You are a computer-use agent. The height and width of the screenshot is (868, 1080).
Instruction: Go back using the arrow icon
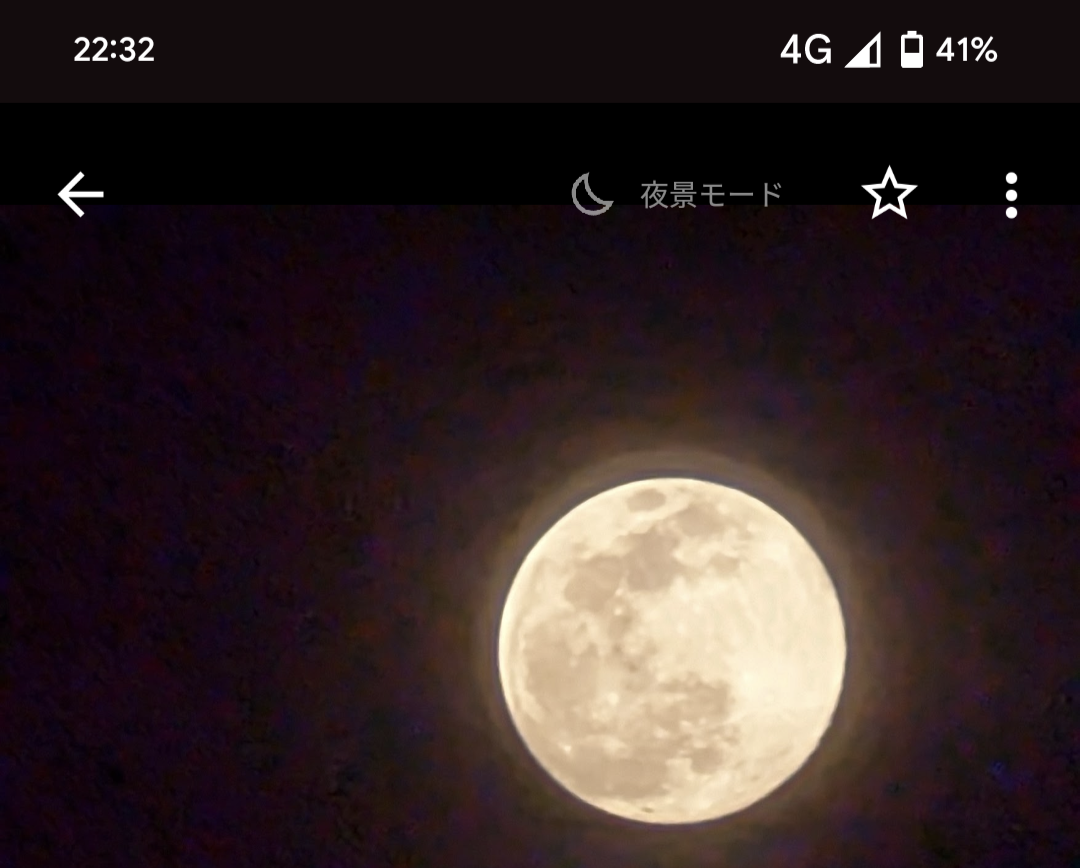point(81,195)
